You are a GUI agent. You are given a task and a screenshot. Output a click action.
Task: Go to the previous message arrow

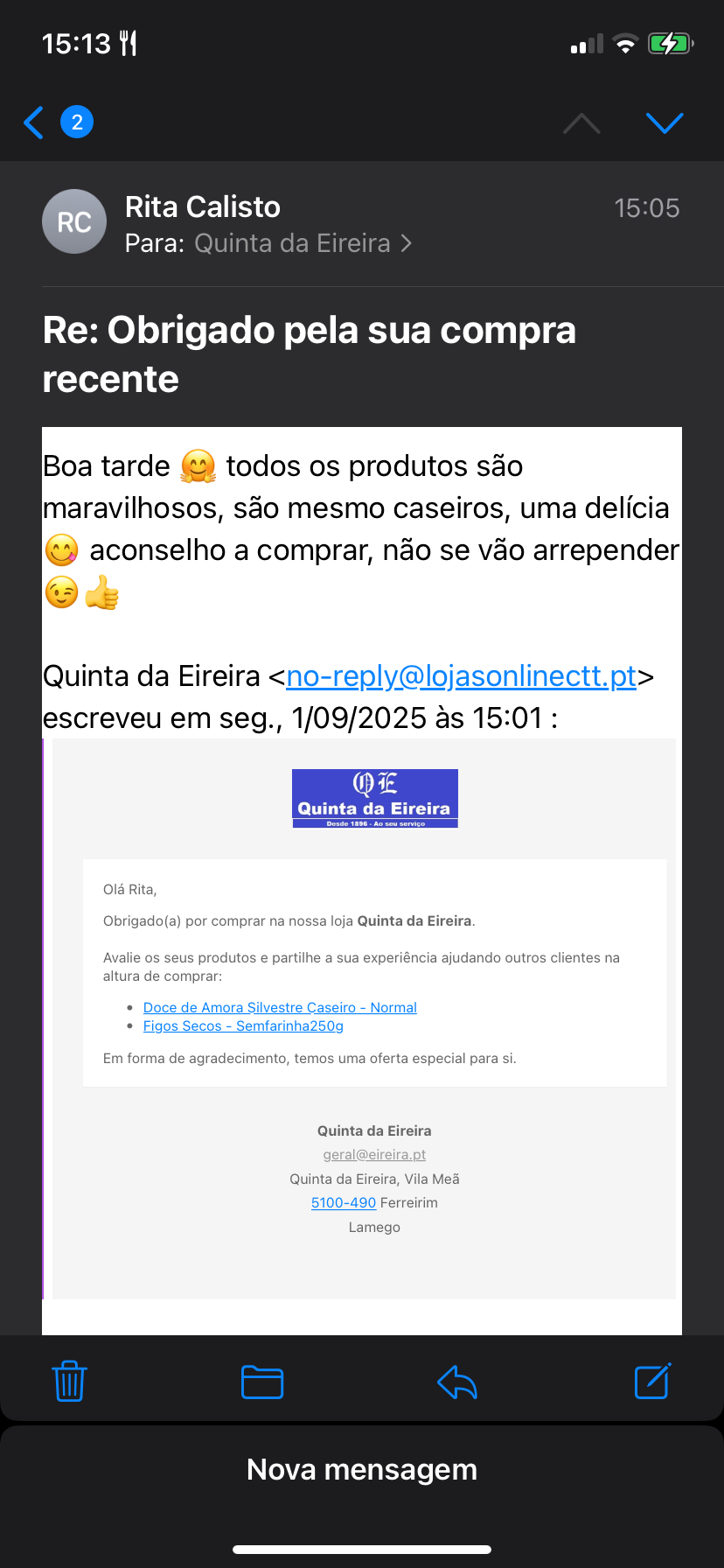(x=581, y=123)
